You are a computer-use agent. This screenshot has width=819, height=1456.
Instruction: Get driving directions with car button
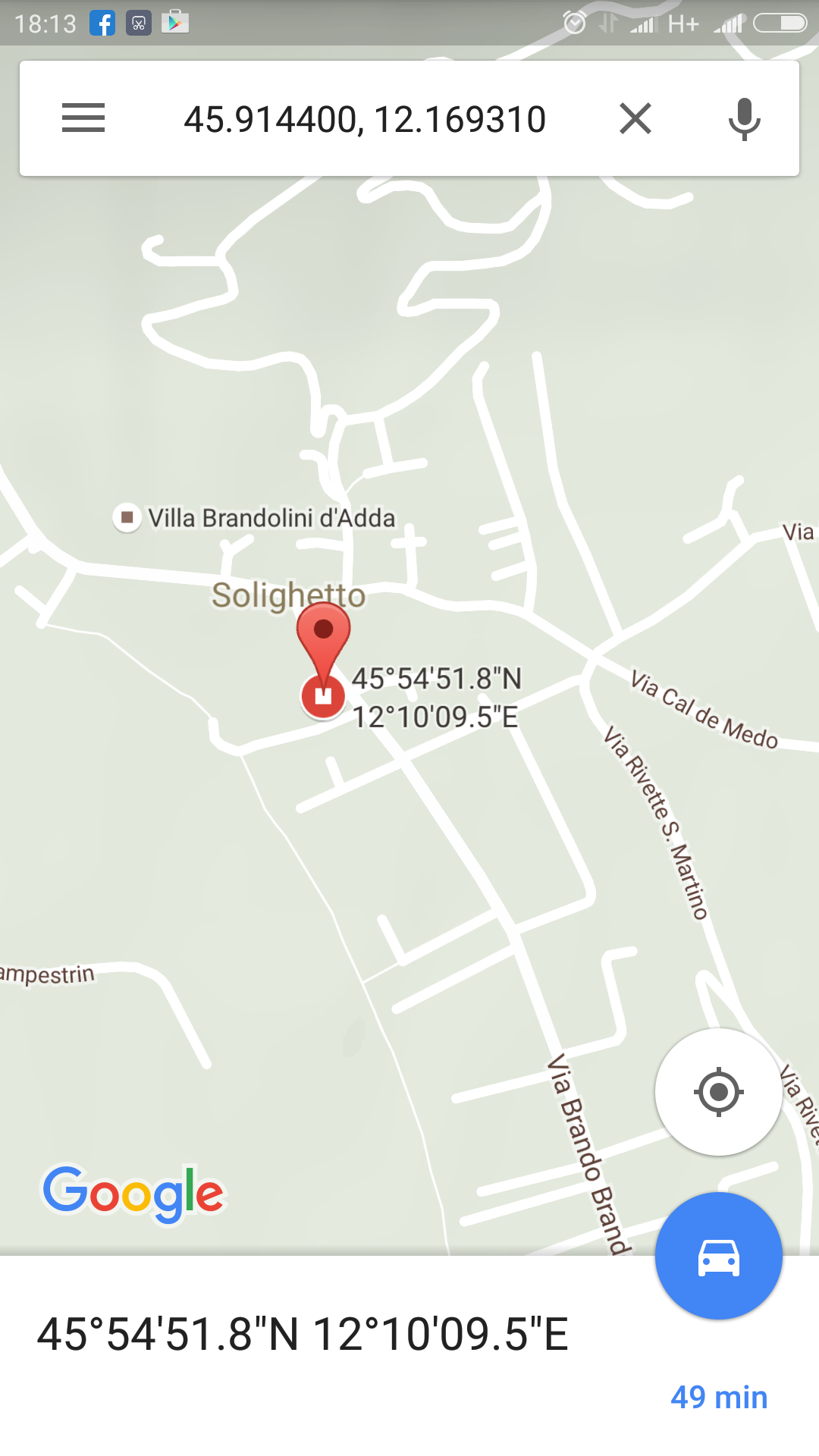coord(718,1256)
